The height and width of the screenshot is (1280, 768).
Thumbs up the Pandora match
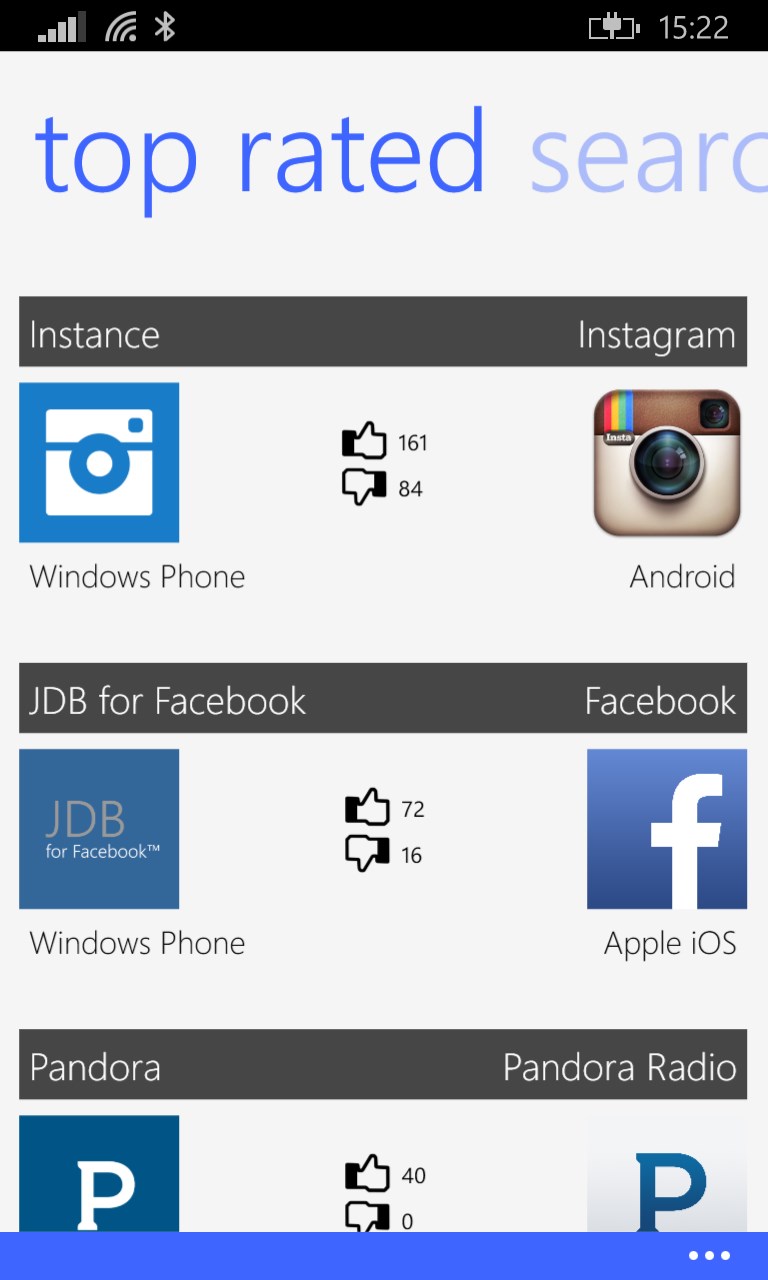click(x=366, y=1175)
